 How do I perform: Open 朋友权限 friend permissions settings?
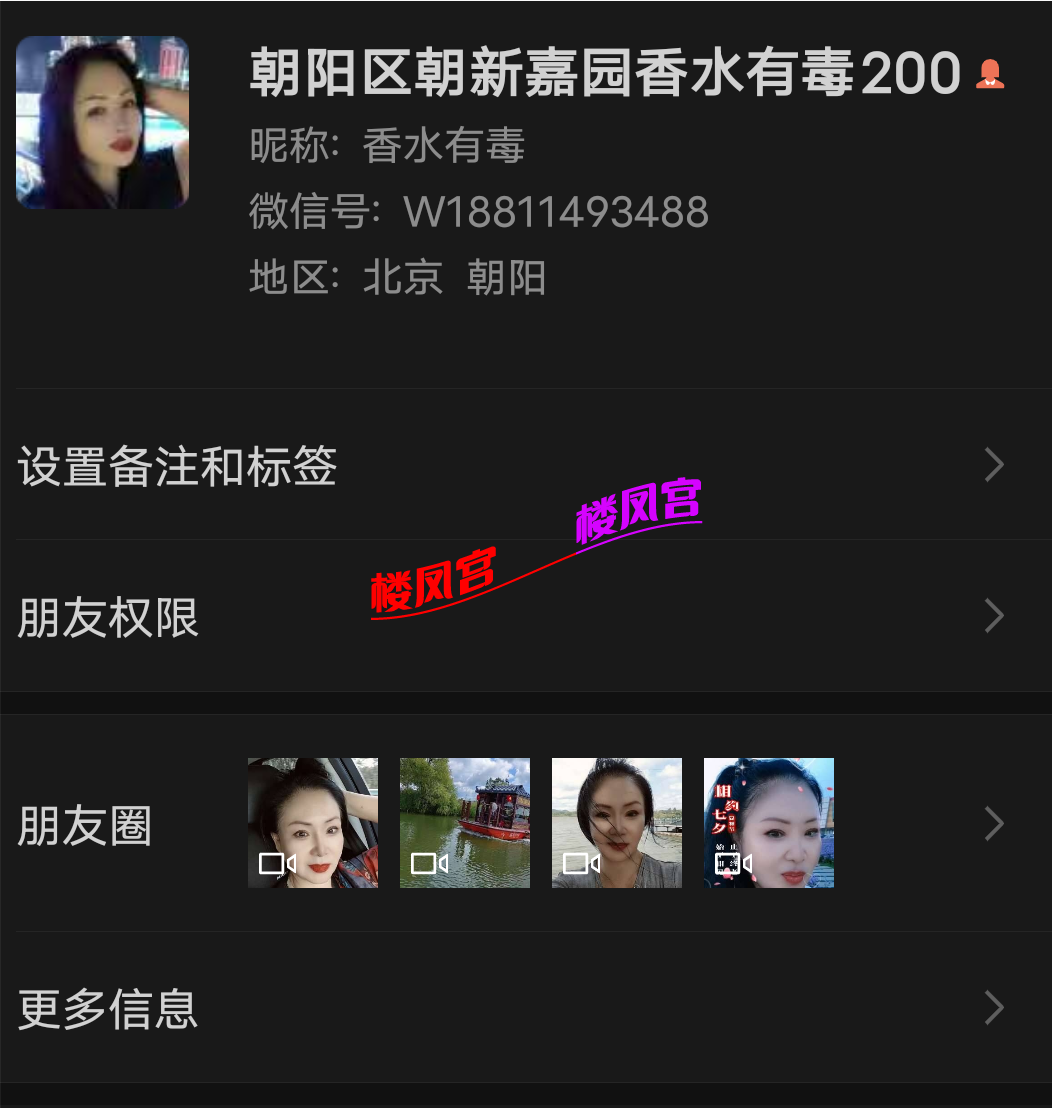point(107,618)
